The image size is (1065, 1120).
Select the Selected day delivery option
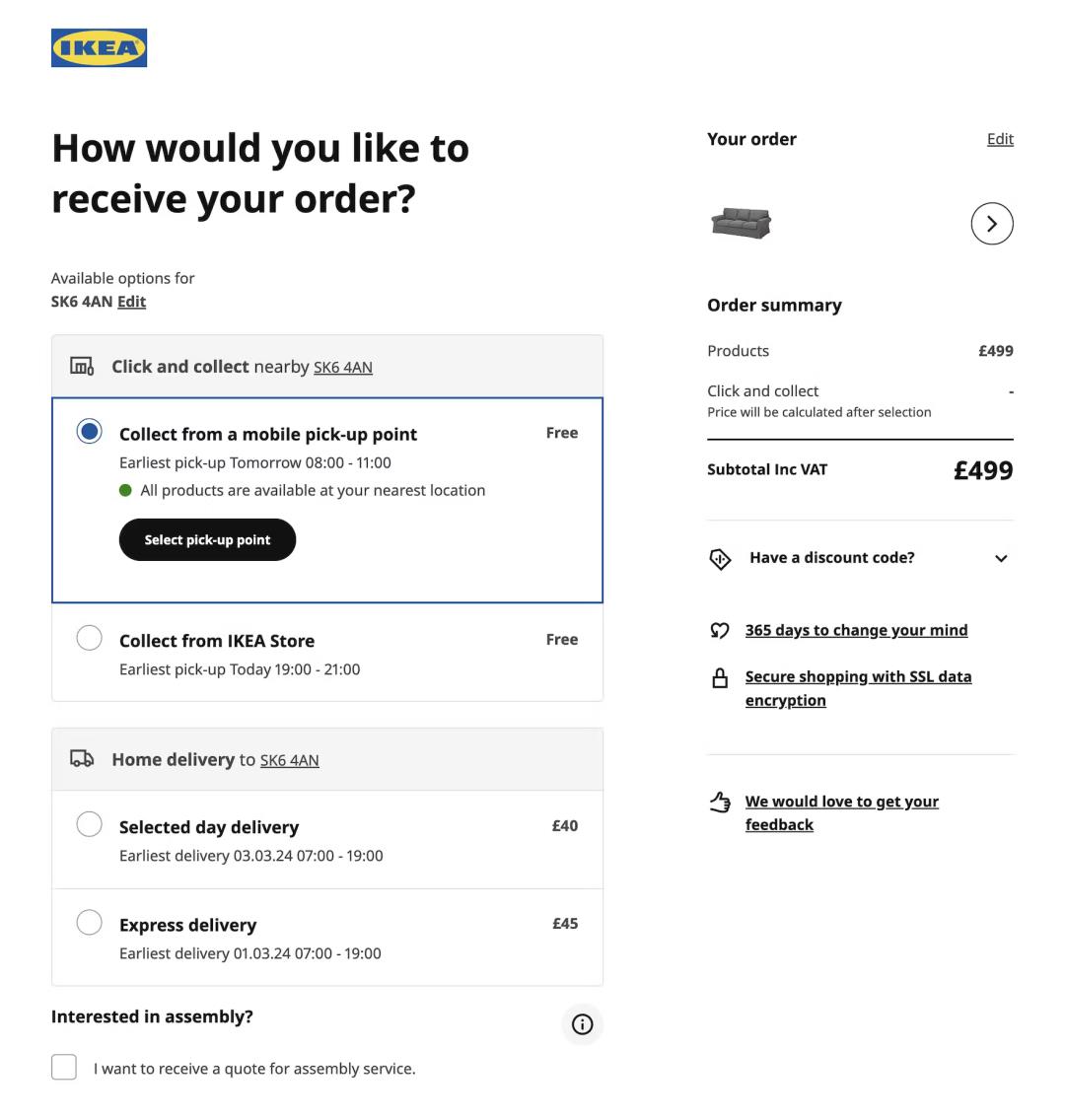click(x=90, y=824)
